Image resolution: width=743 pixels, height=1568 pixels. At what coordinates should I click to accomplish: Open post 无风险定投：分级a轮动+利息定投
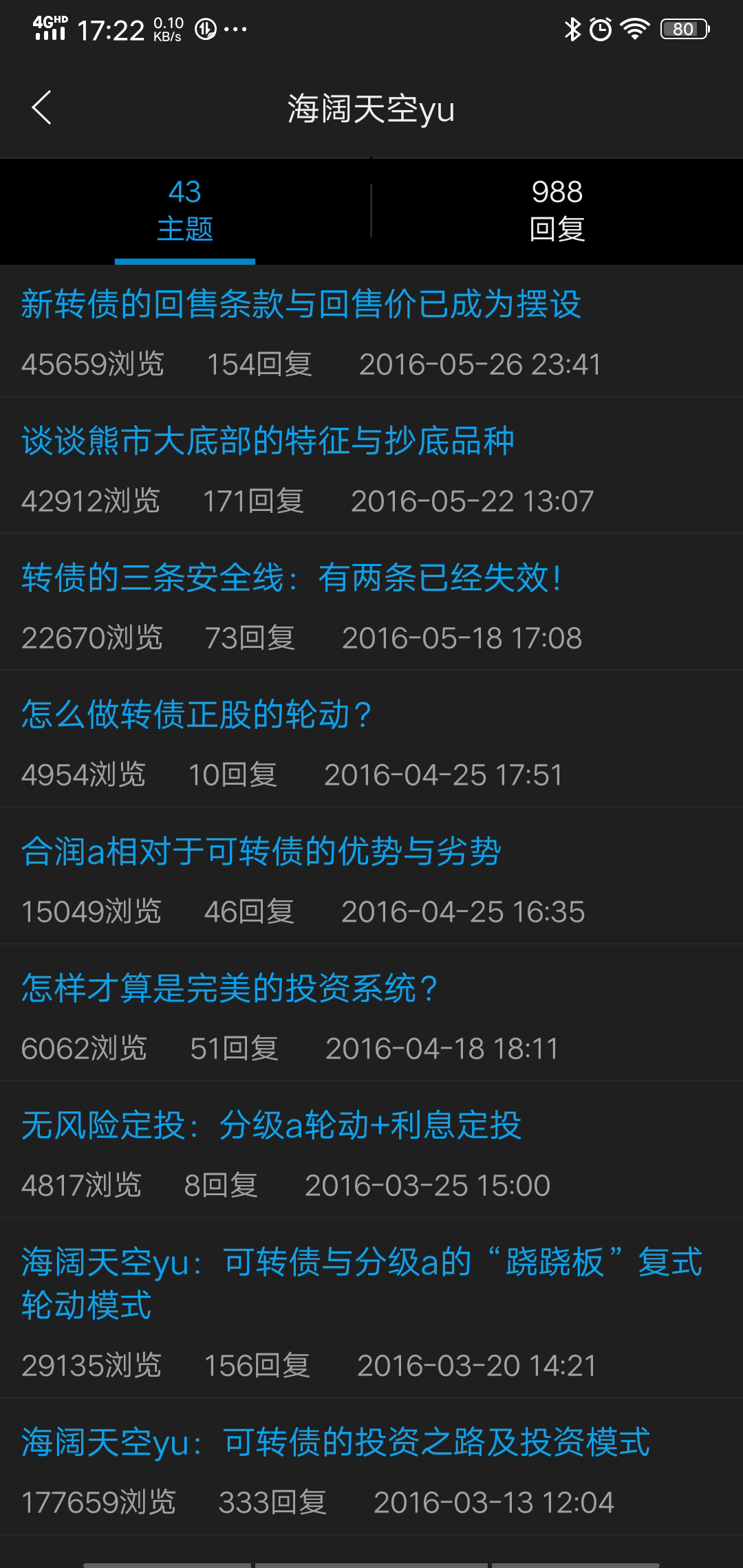[x=271, y=1125]
